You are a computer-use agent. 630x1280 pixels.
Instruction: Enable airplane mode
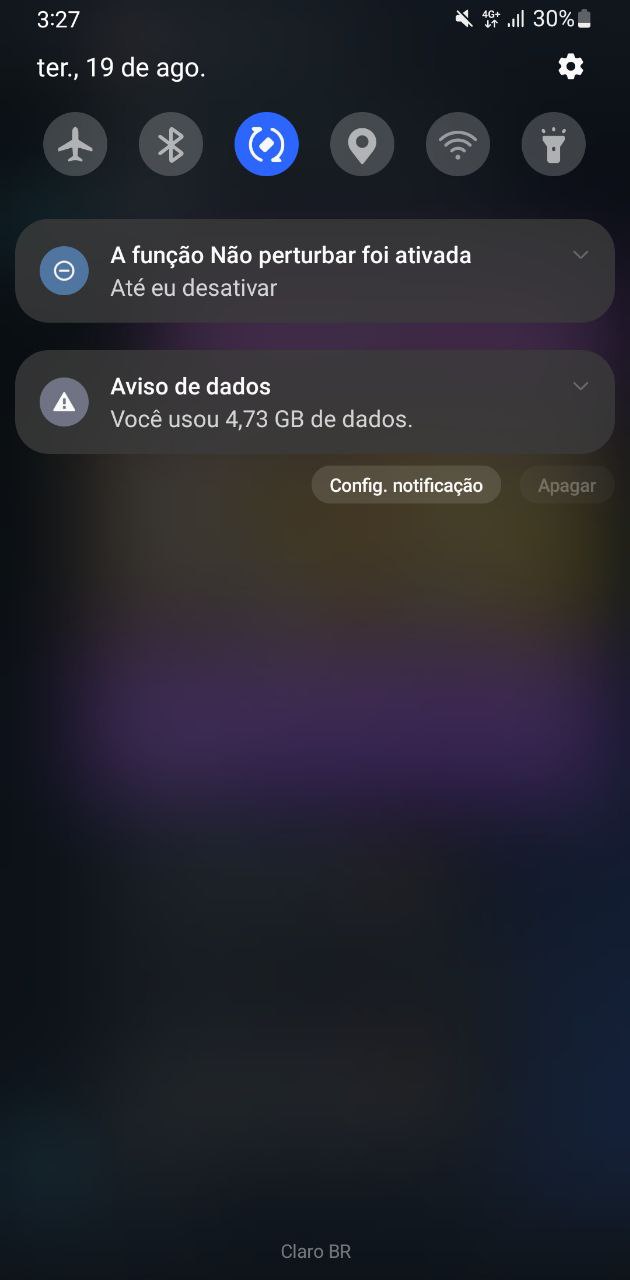click(75, 145)
